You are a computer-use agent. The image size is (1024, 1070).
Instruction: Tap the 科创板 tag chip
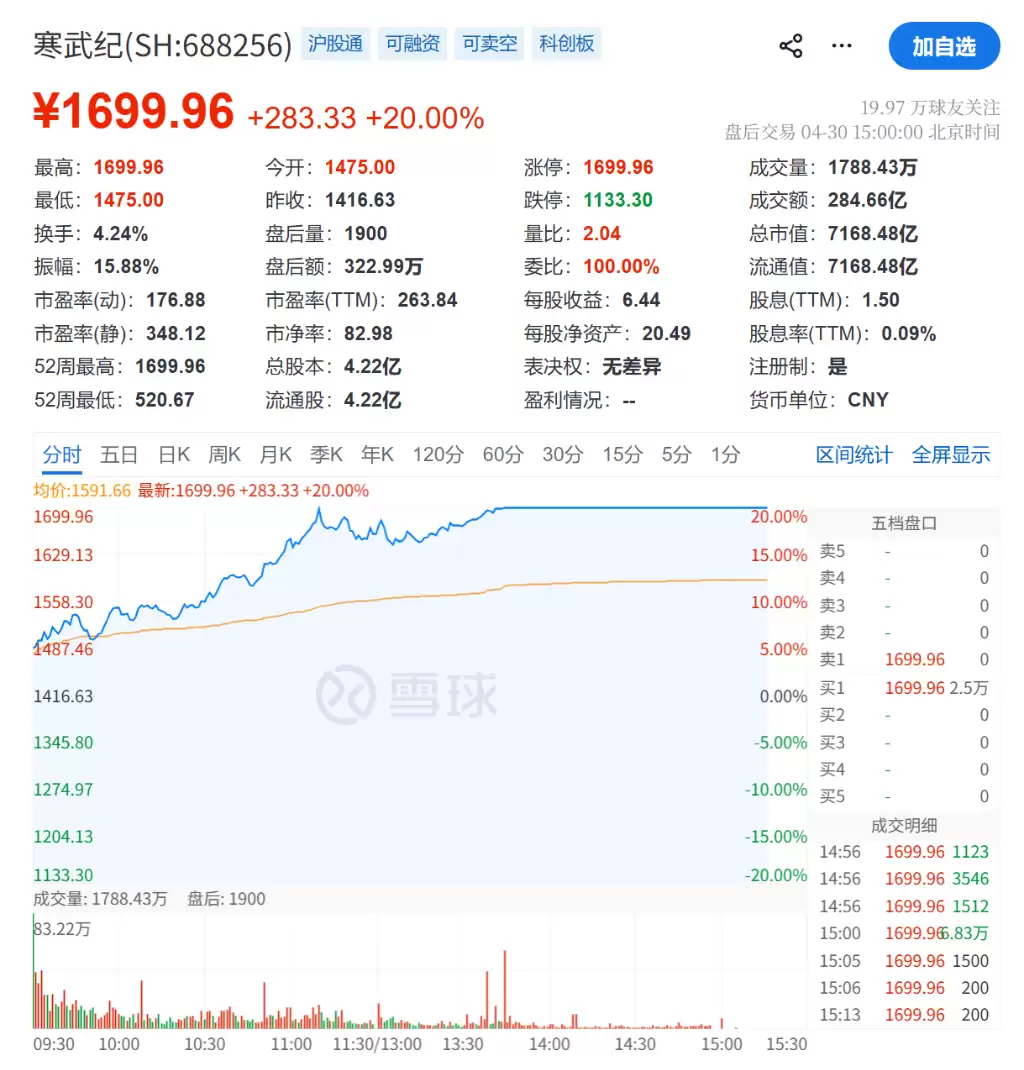[567, 44]
